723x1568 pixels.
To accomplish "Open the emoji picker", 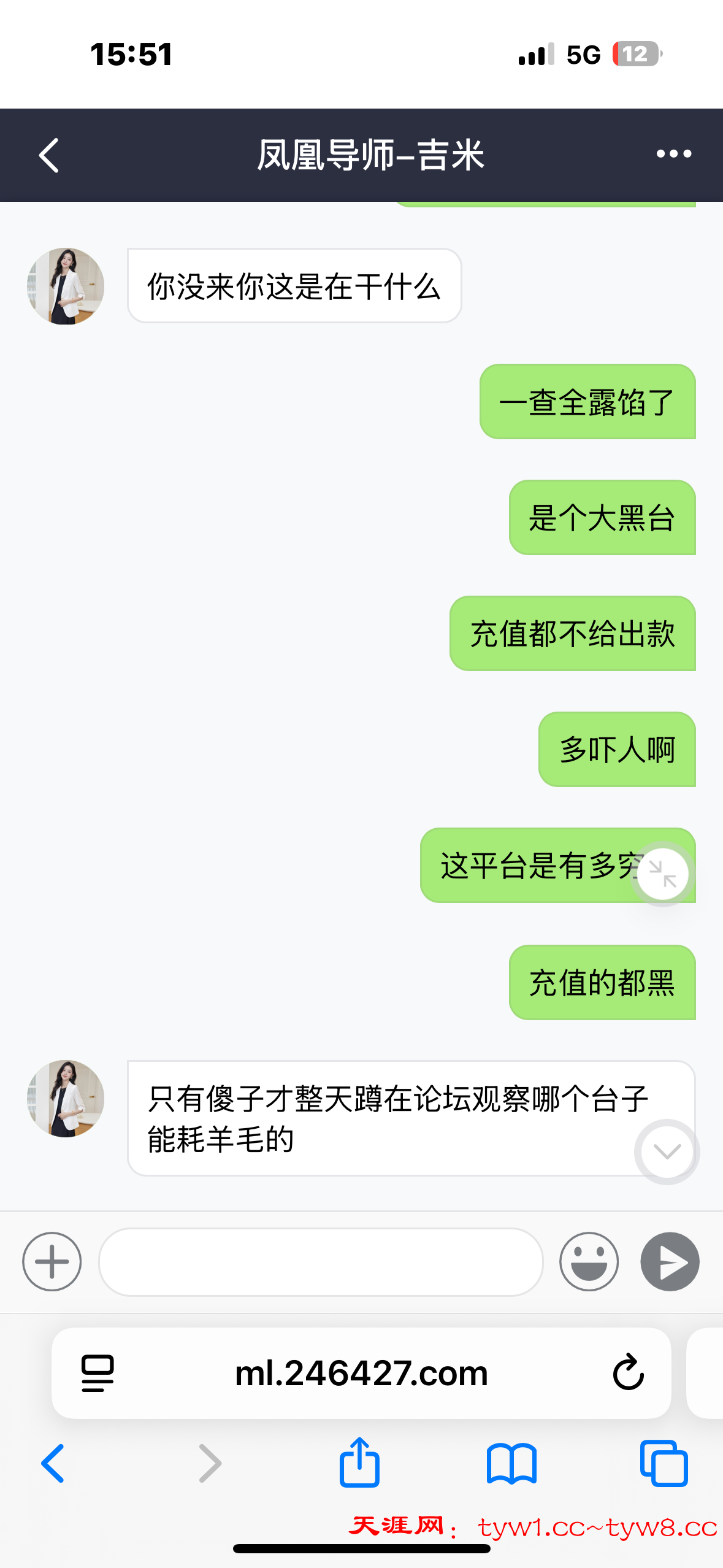I will point(589,1261).
